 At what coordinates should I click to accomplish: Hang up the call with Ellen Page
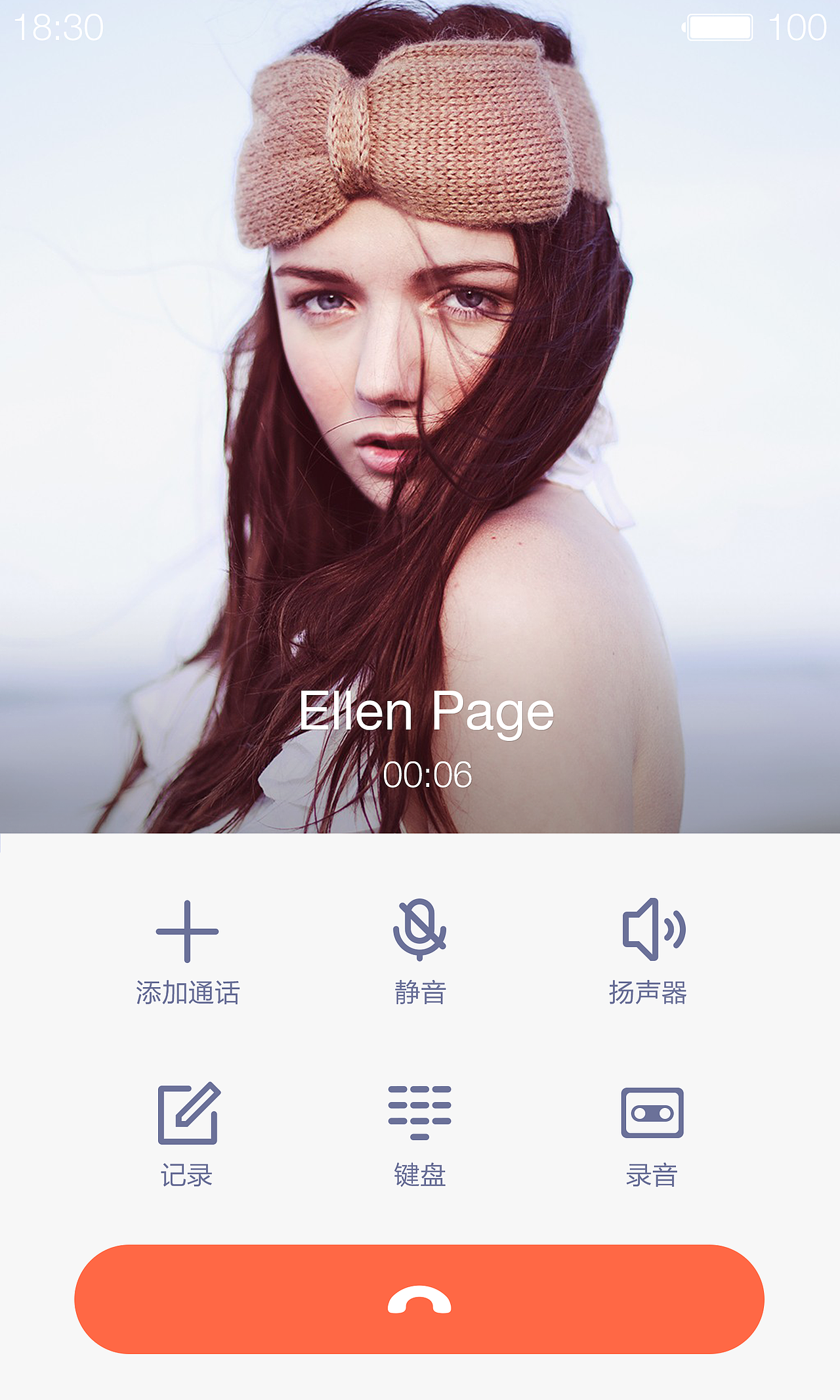pos(419,1299)
